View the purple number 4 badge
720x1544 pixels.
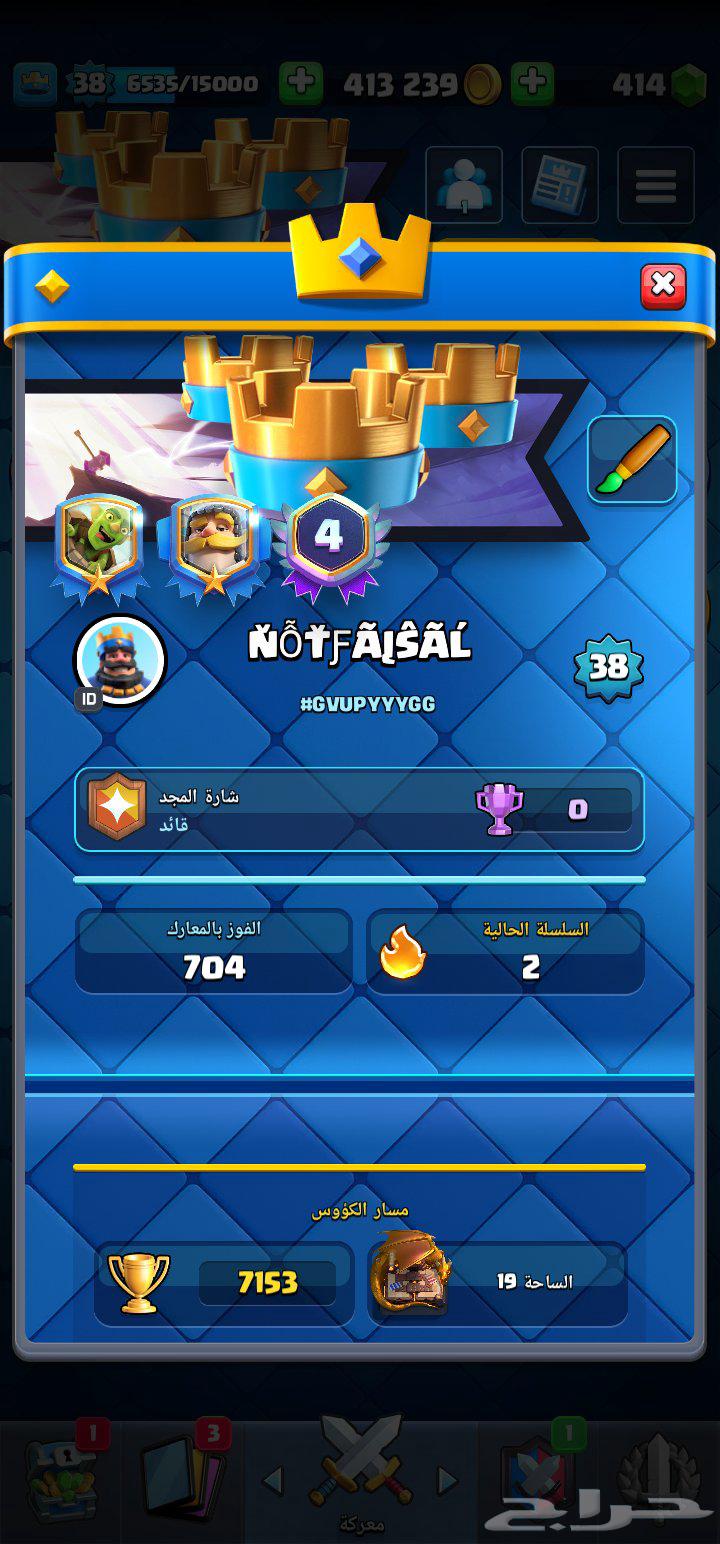tap(329, 542)
